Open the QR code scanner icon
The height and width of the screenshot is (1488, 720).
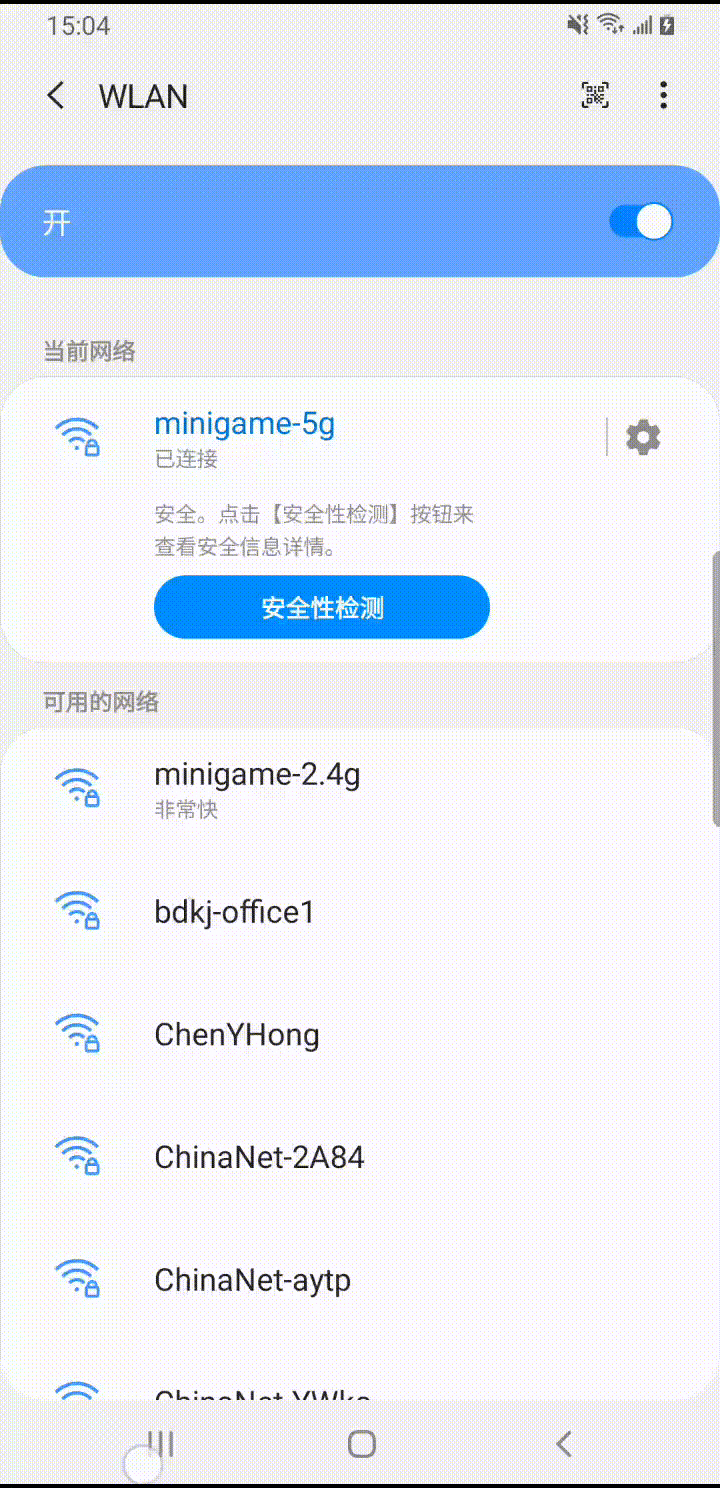pyautogui.click(x=595, y=95)
